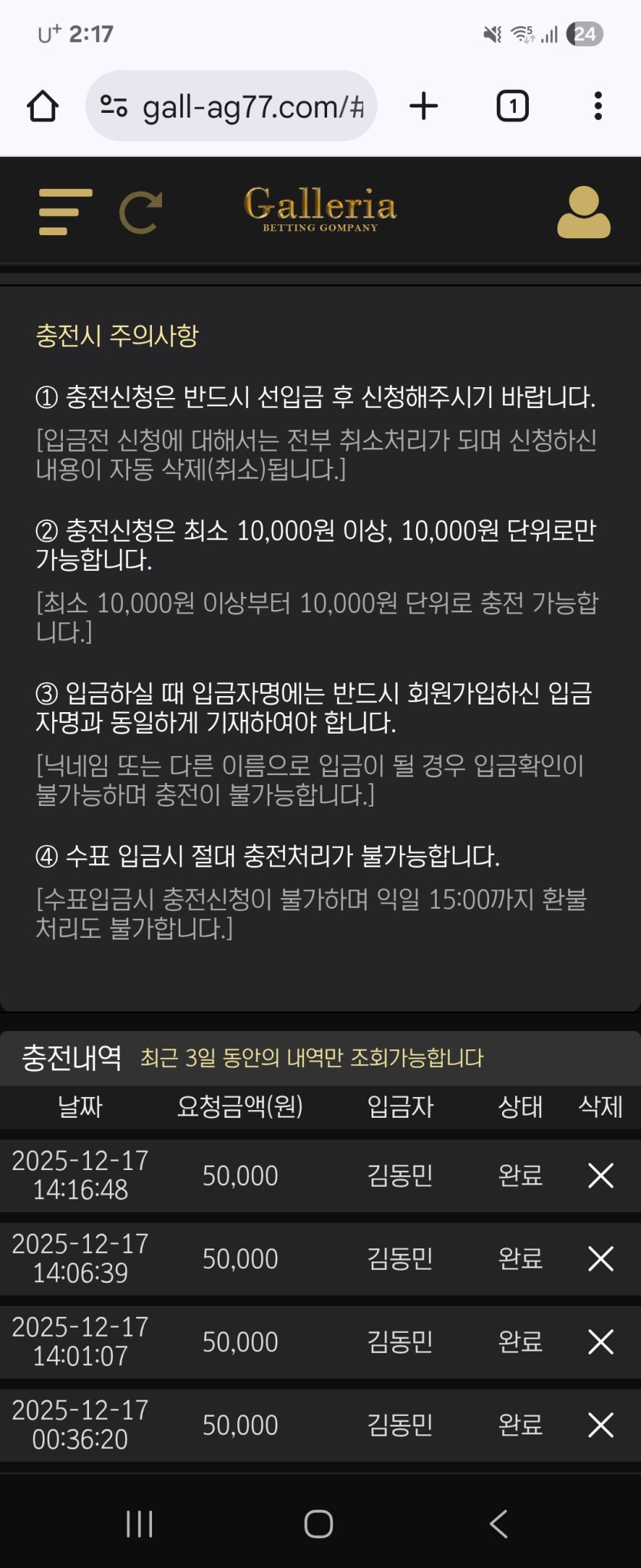The height and width of the screenshot is (1568, 641).
Task: Show the open tabs switcher
Action: click(512, 106)
